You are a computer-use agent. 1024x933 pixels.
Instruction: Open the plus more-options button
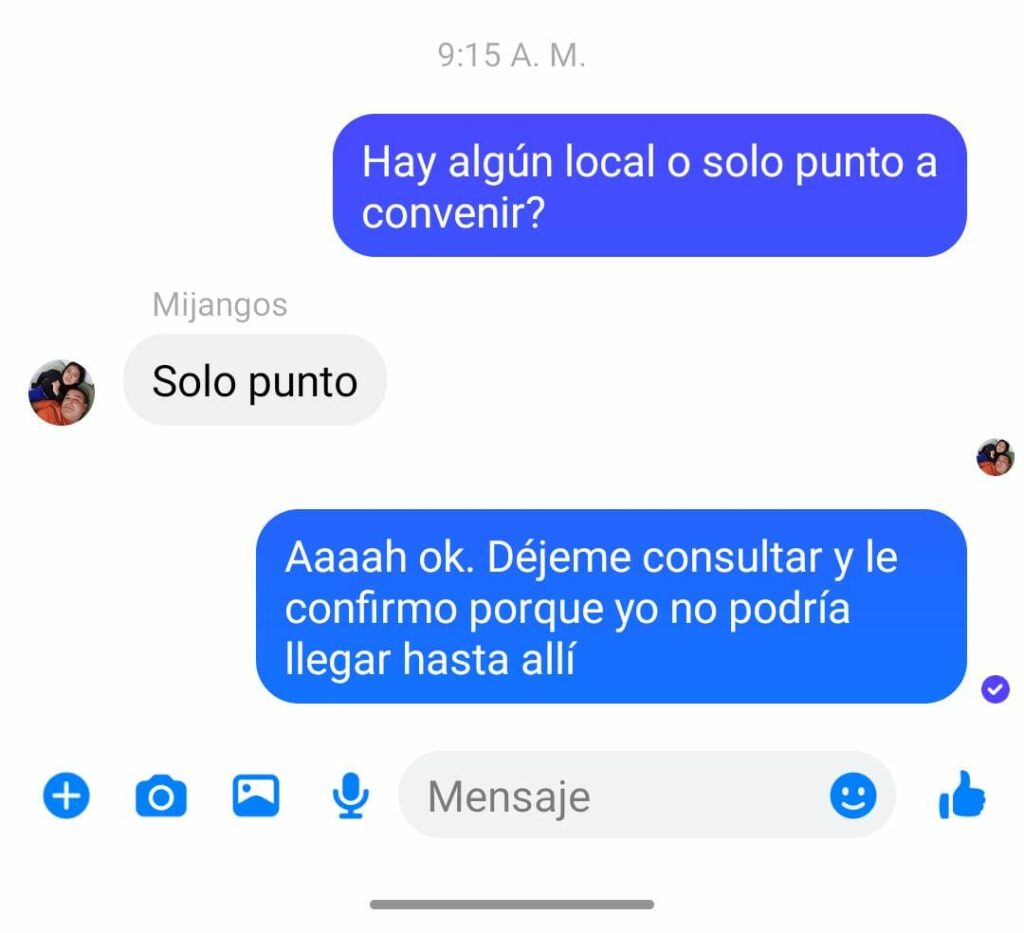66,797
